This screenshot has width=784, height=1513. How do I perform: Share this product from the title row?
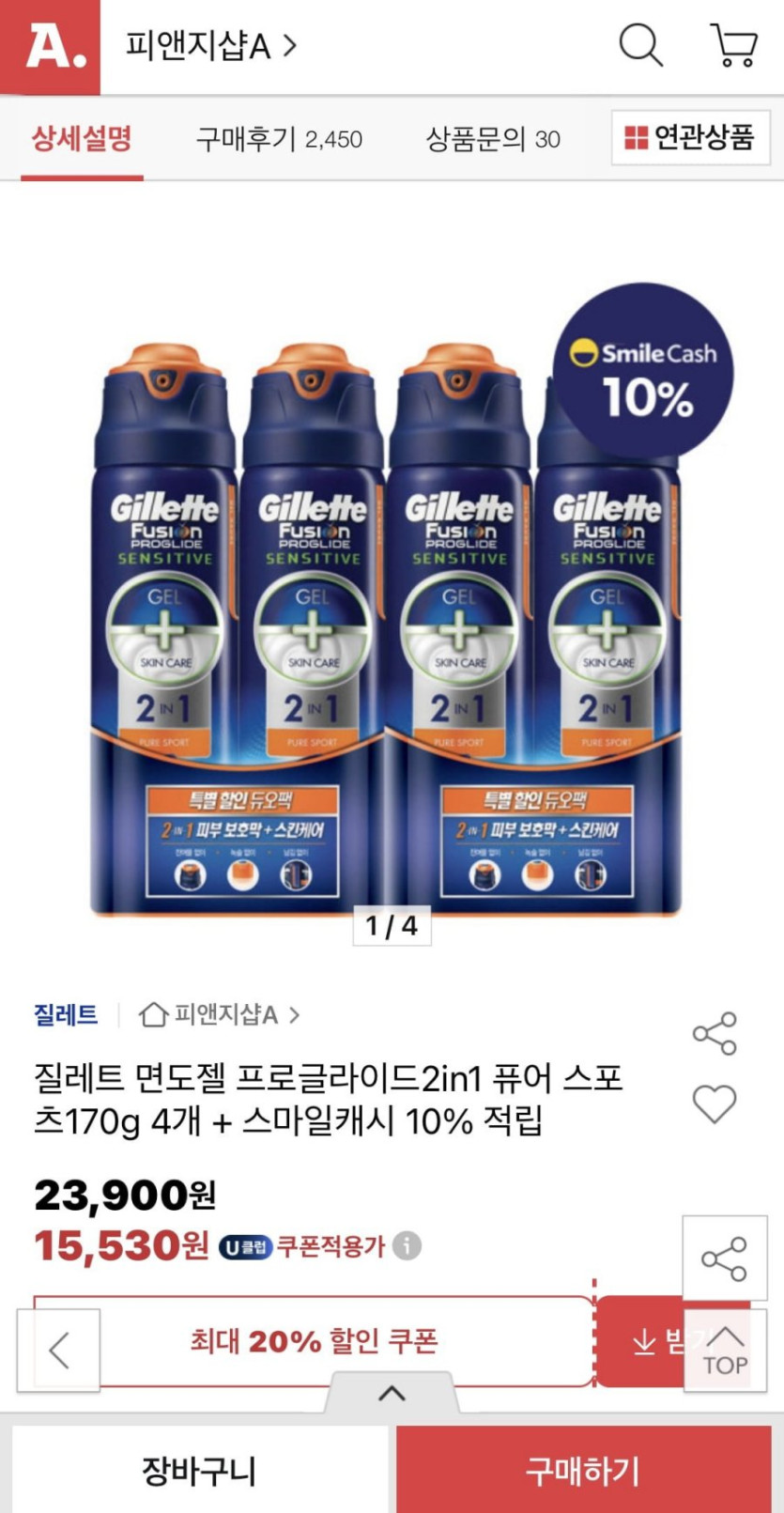point(715,1034)
